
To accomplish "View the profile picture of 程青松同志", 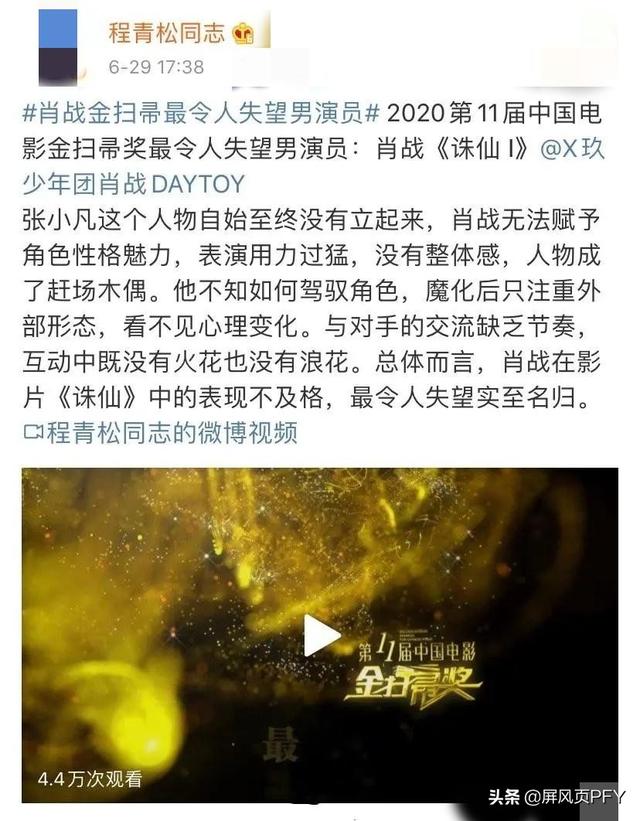I will (x=58, y=45).
